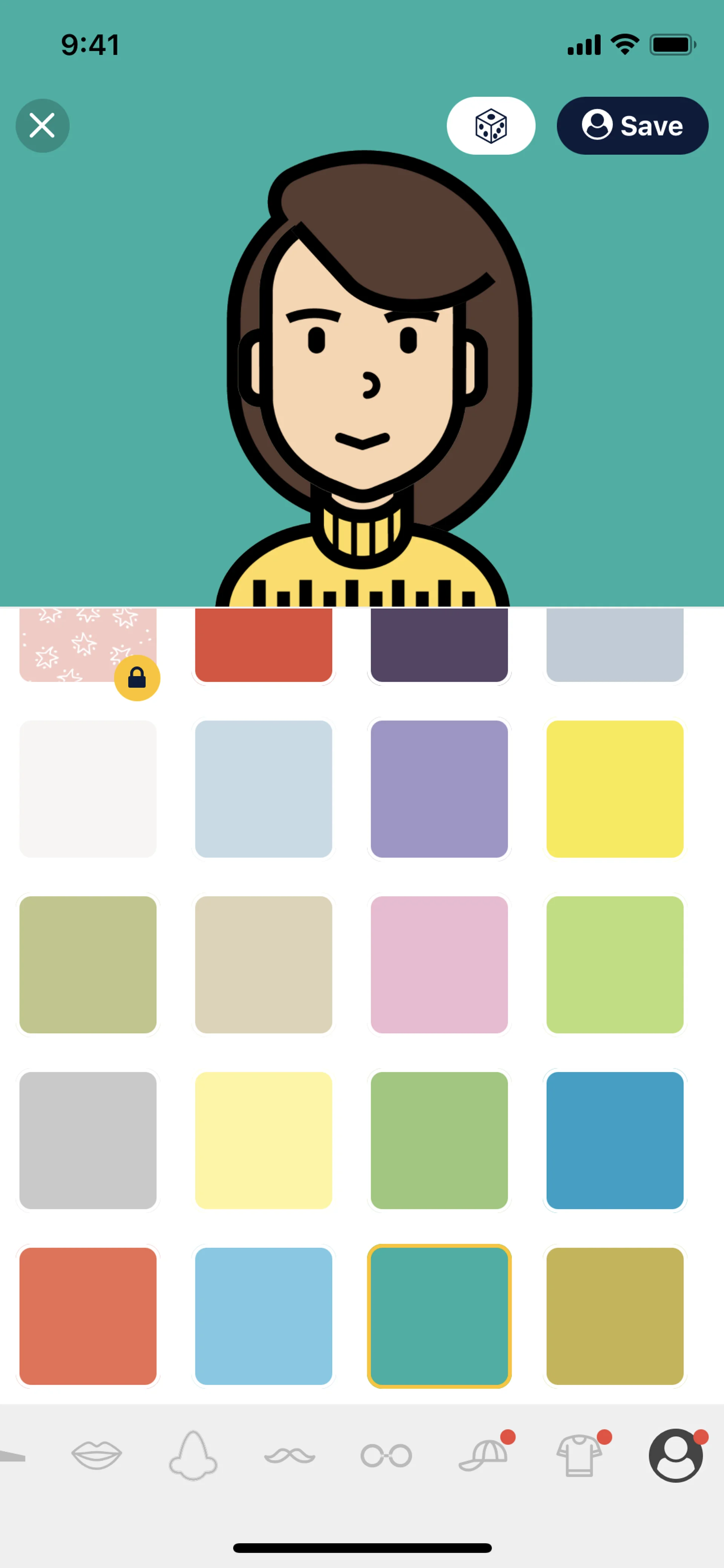
Task: Save the avatar
Action: [632, 126]
